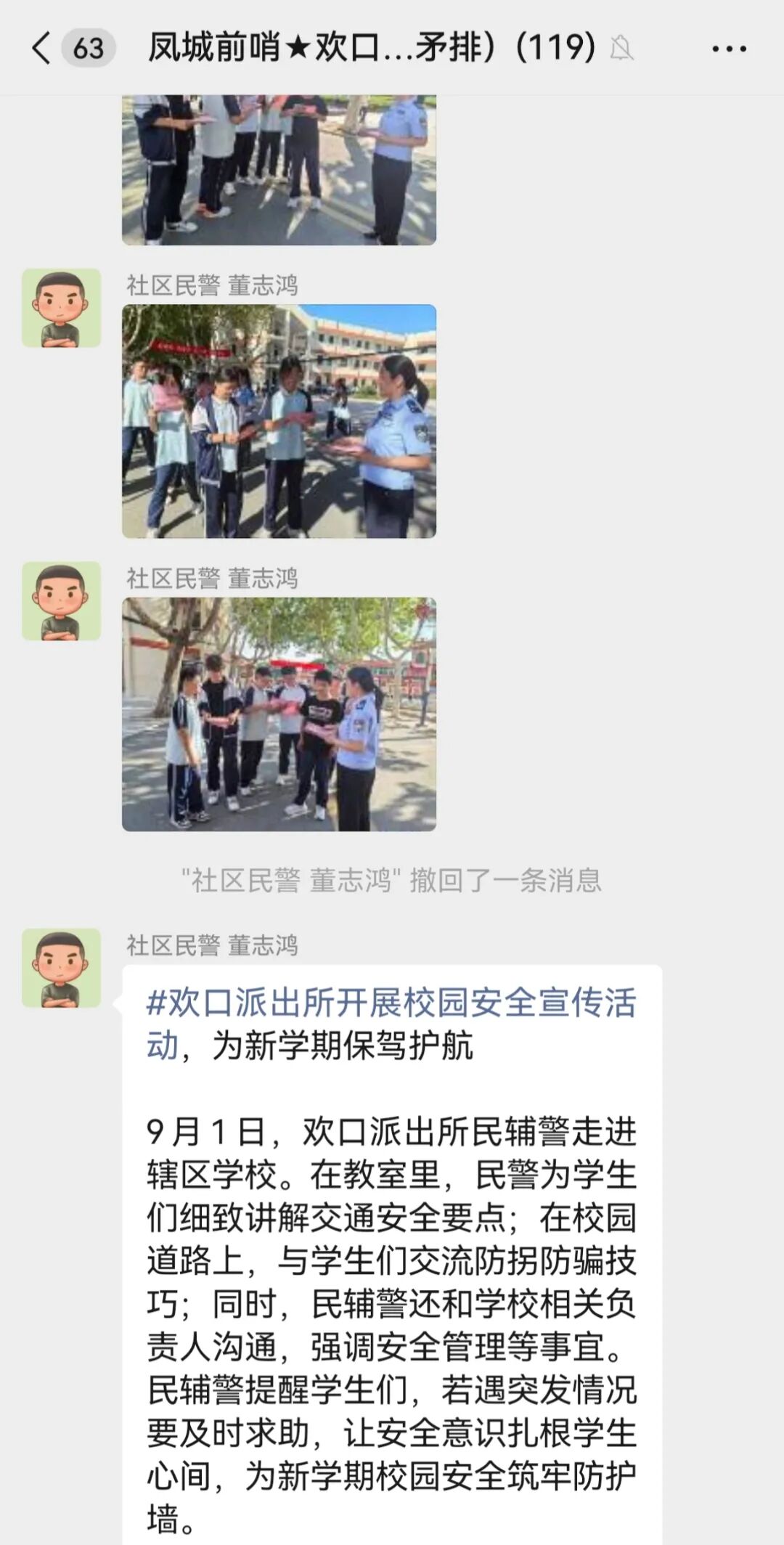Go back to the chat list
This screenshot has width=784, height=1545.
42,49
